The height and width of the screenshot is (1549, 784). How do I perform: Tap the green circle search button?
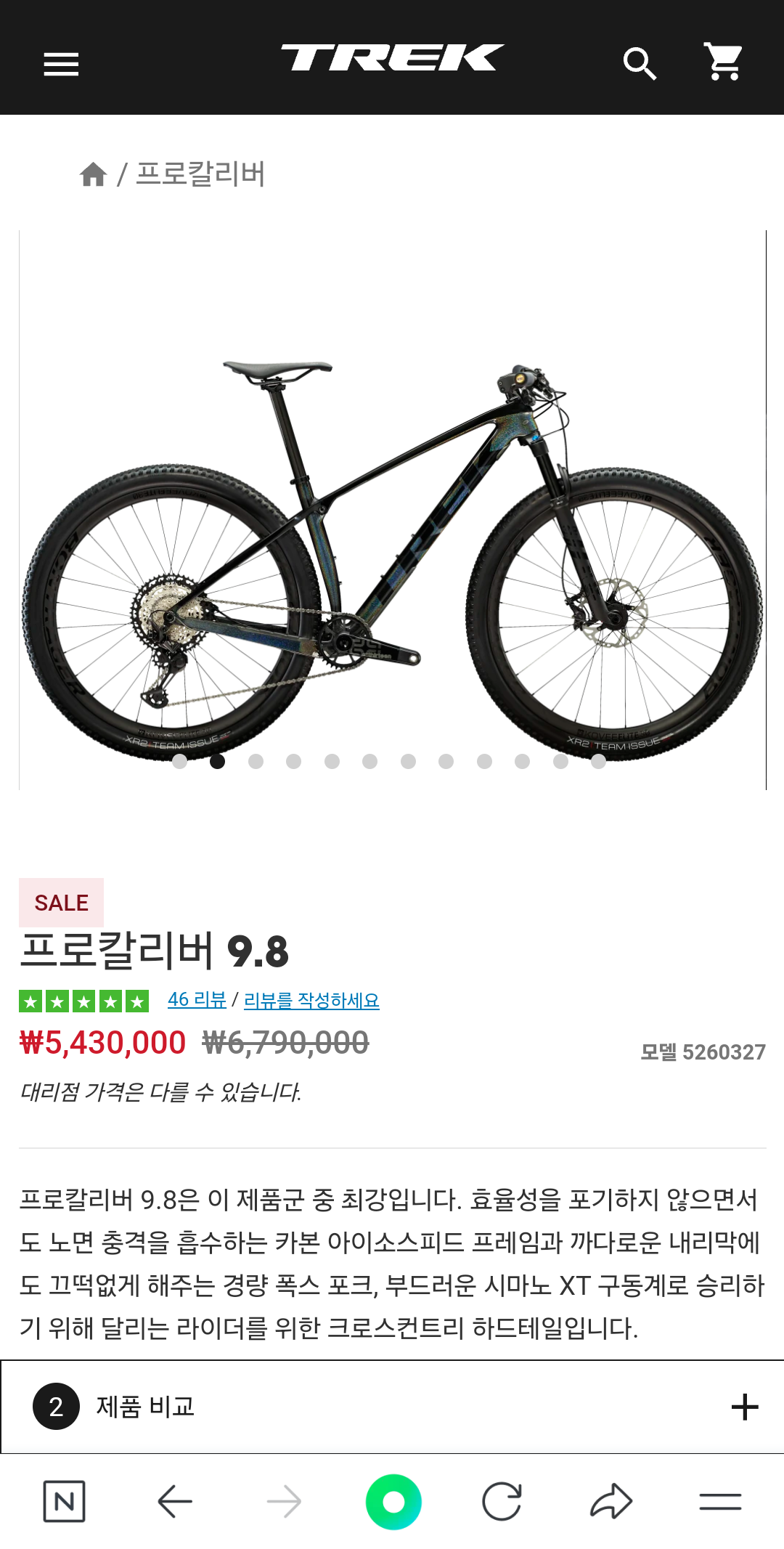point(393,1501)
